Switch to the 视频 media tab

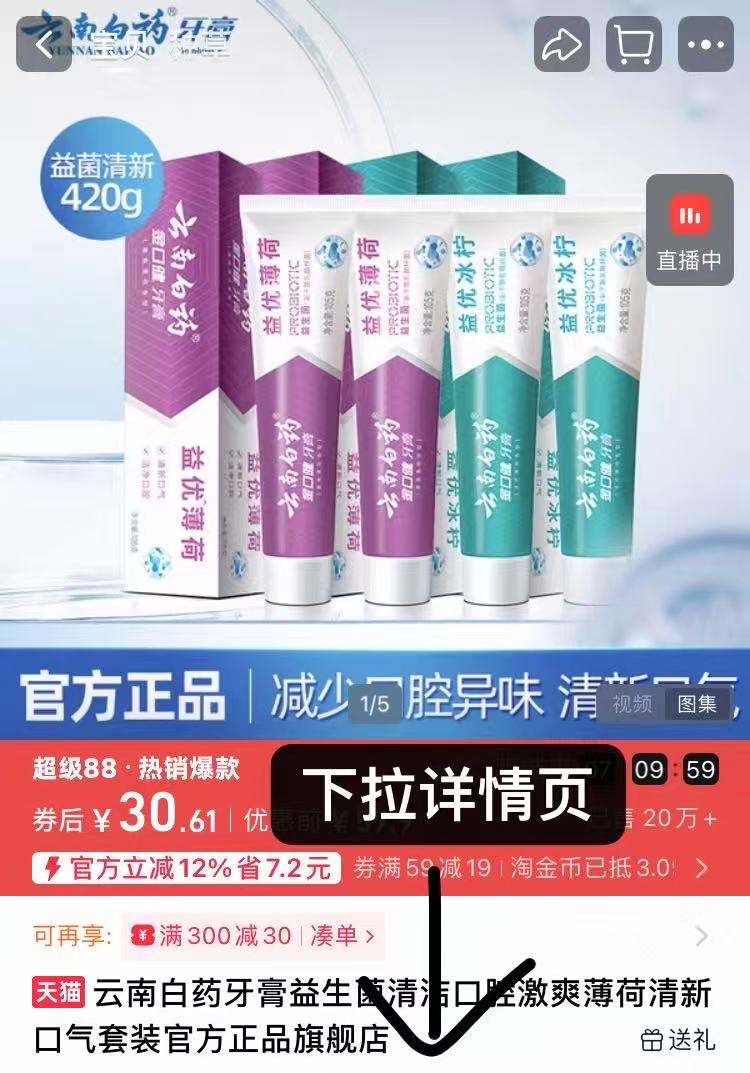[632, 703]
